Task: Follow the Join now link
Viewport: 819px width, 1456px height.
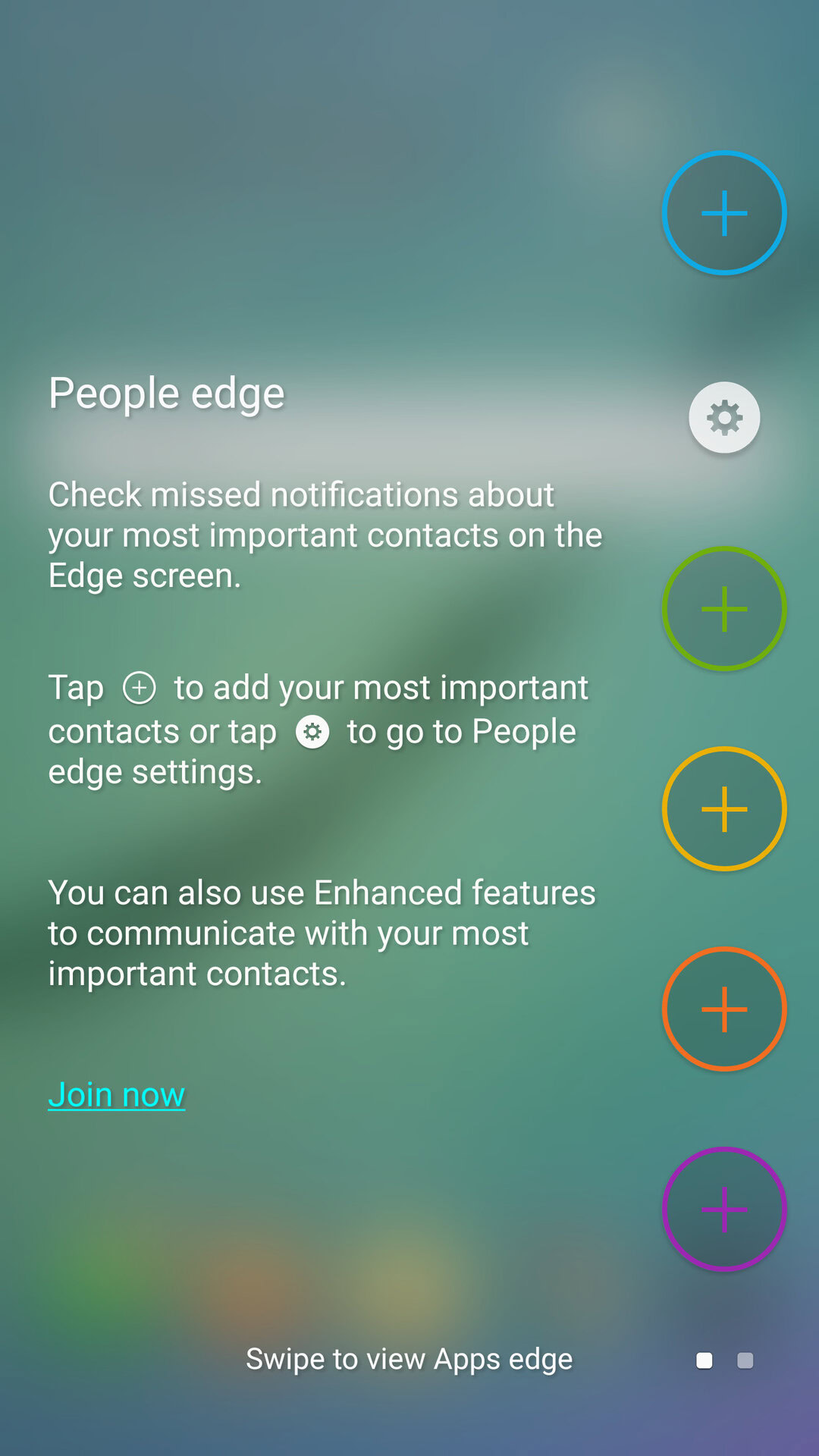Action: point(117,1095)
